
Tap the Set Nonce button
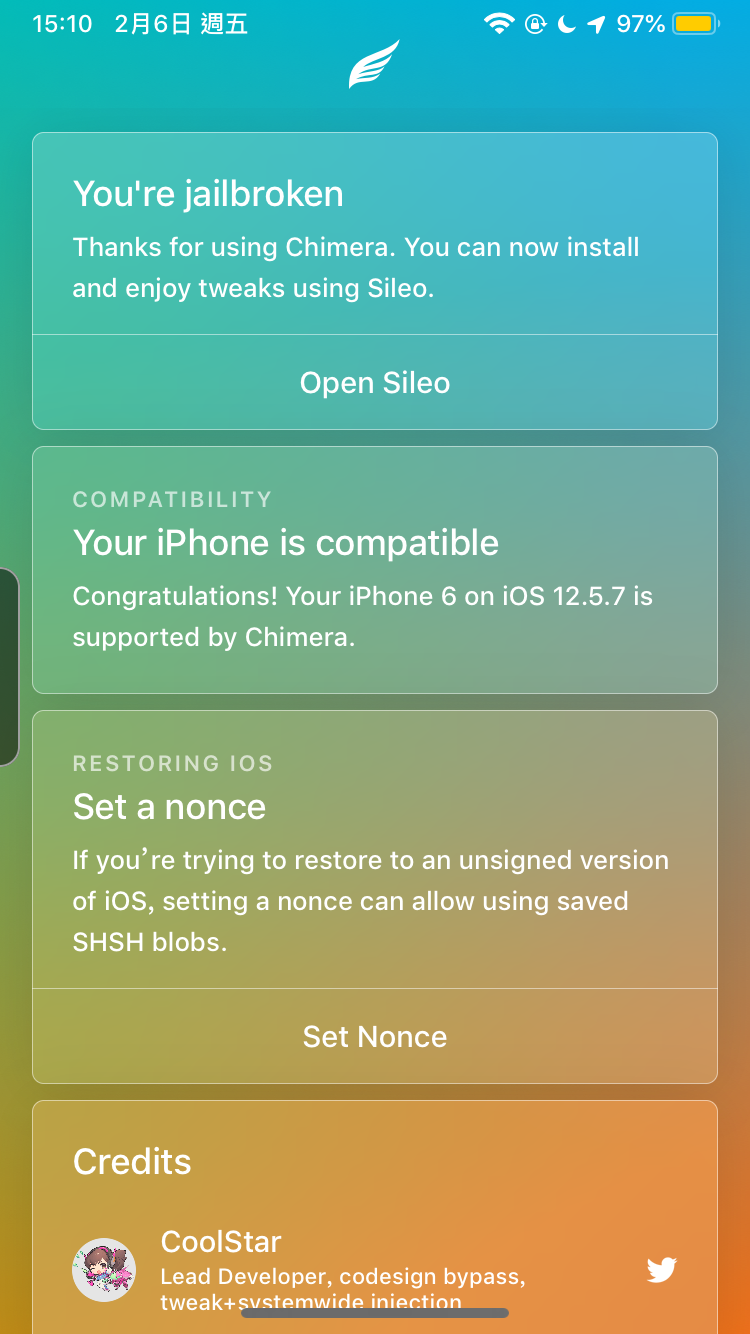(x=375, y=1037)
